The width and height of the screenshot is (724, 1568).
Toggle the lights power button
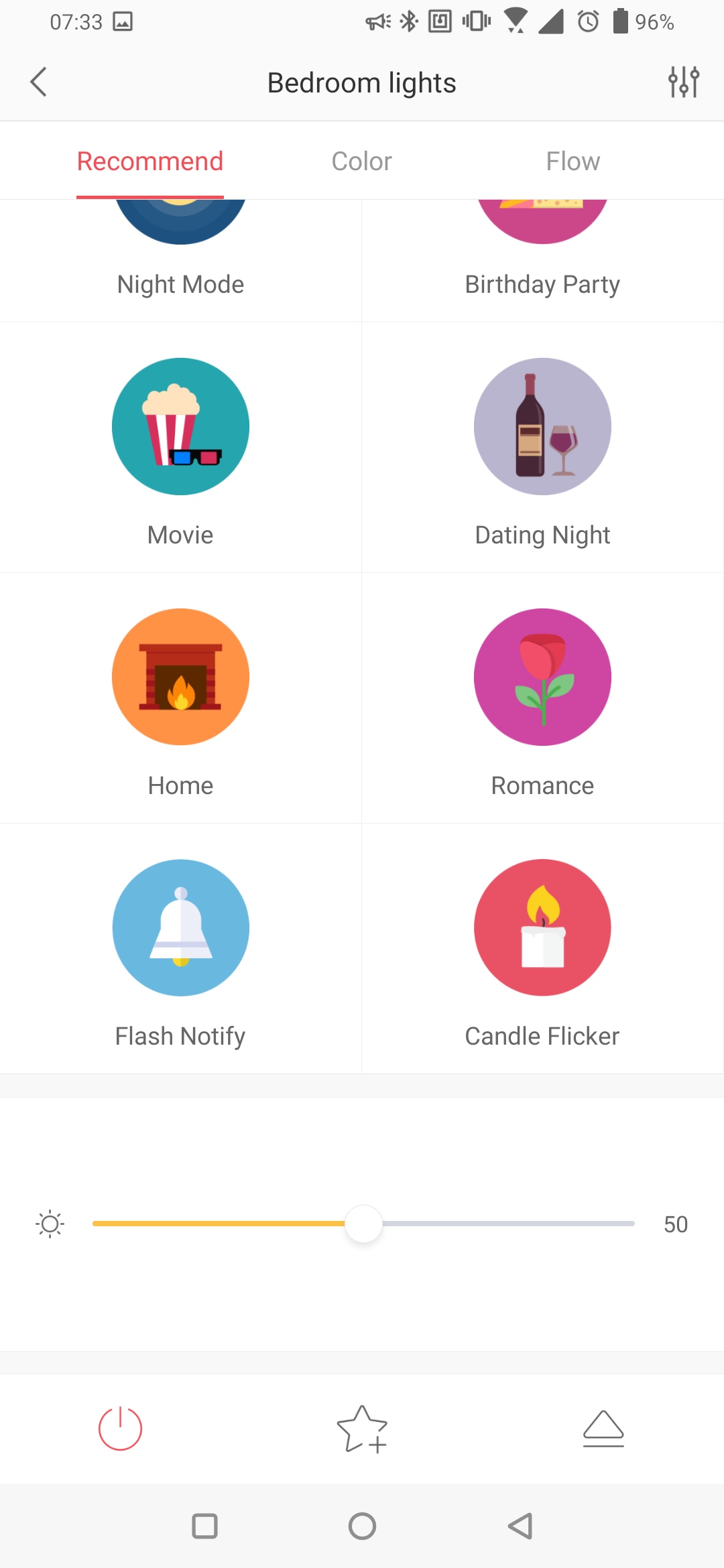point(120,1429)
